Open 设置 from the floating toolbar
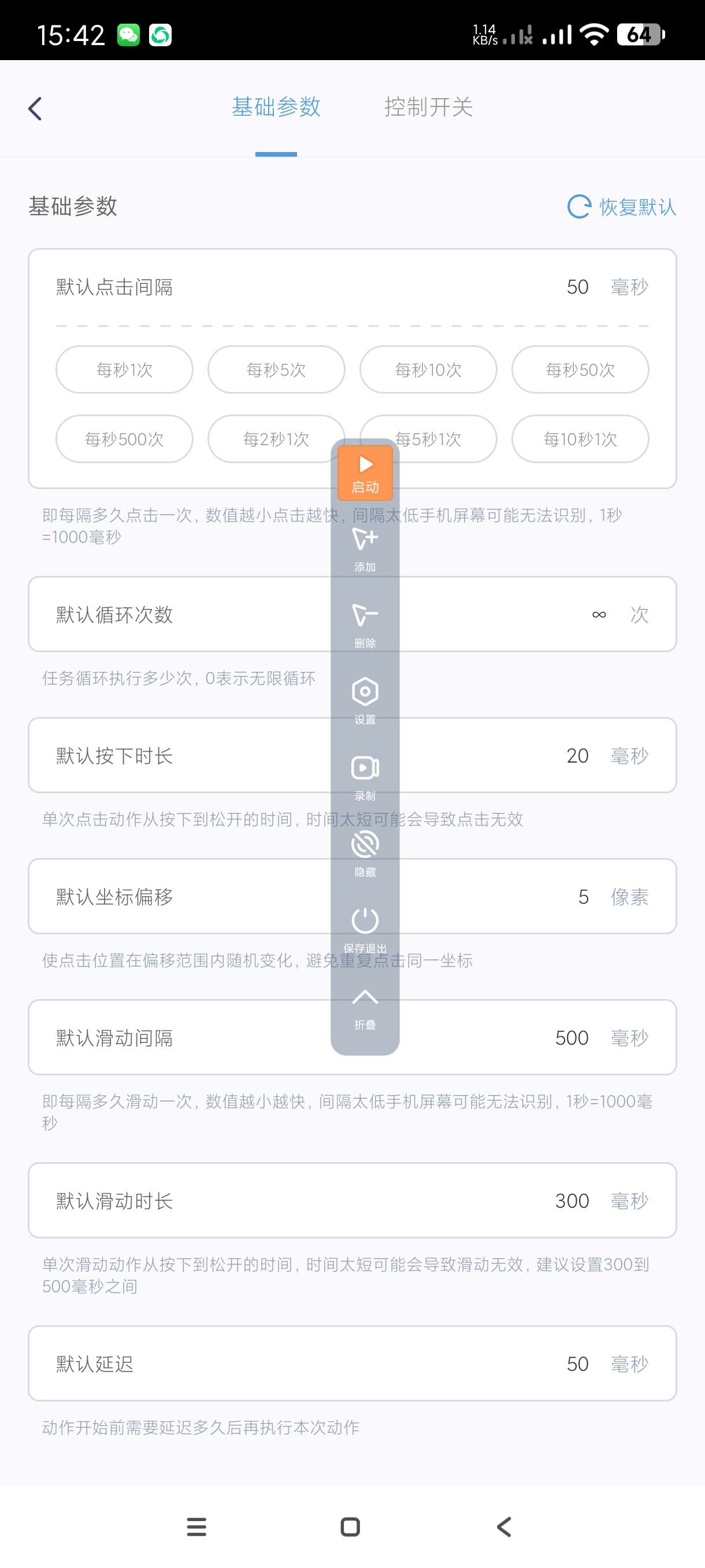705x1568 pixels. coord(365,700)
